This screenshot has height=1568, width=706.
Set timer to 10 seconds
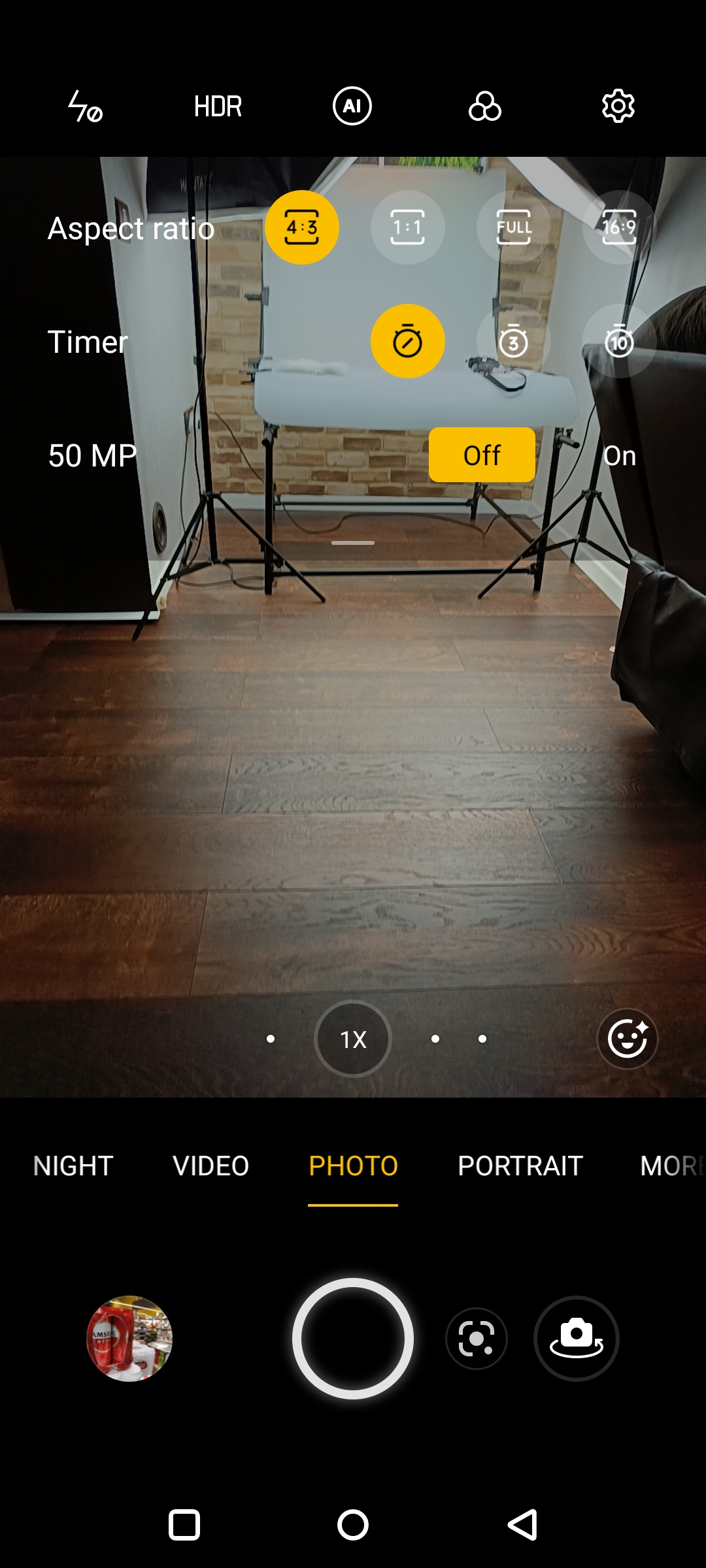point(619,341)
